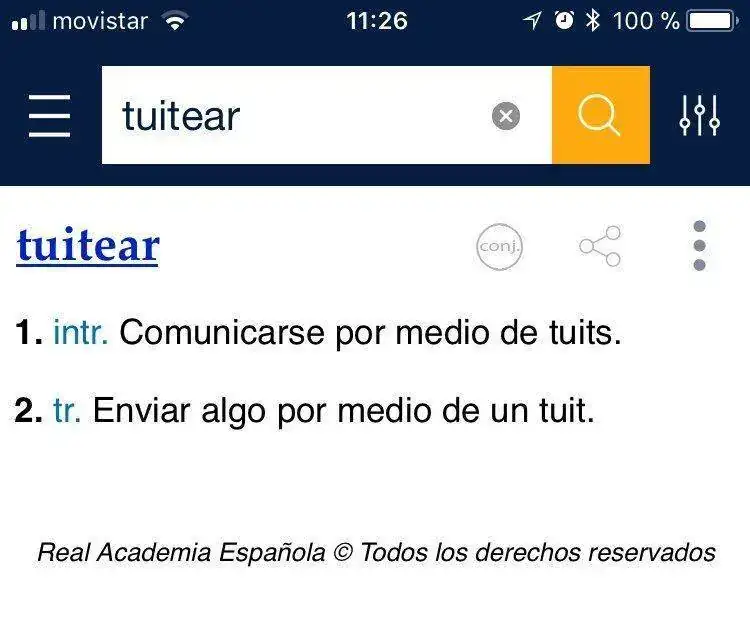The height and width of the screenshot is (641, 750).
Task: Show the conjugation of tuitear
Action: (x=499, y=246)
